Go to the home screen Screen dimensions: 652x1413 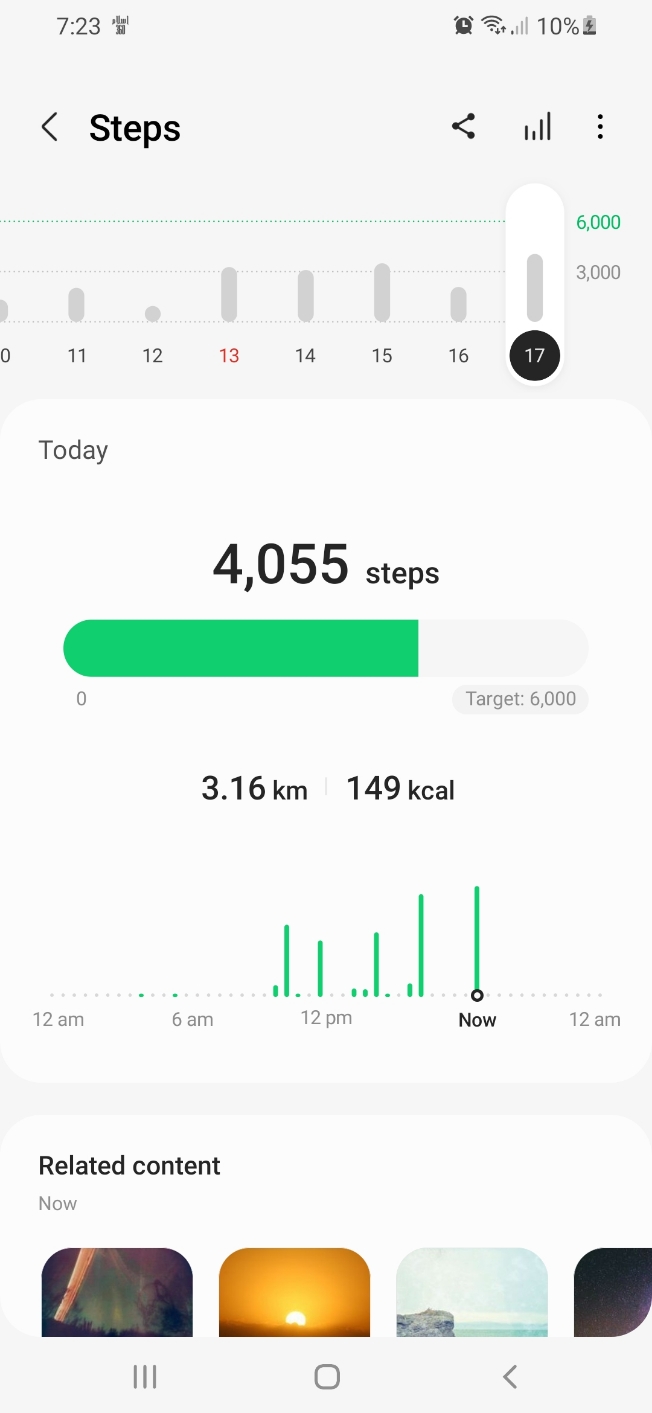coord(327,1377)
